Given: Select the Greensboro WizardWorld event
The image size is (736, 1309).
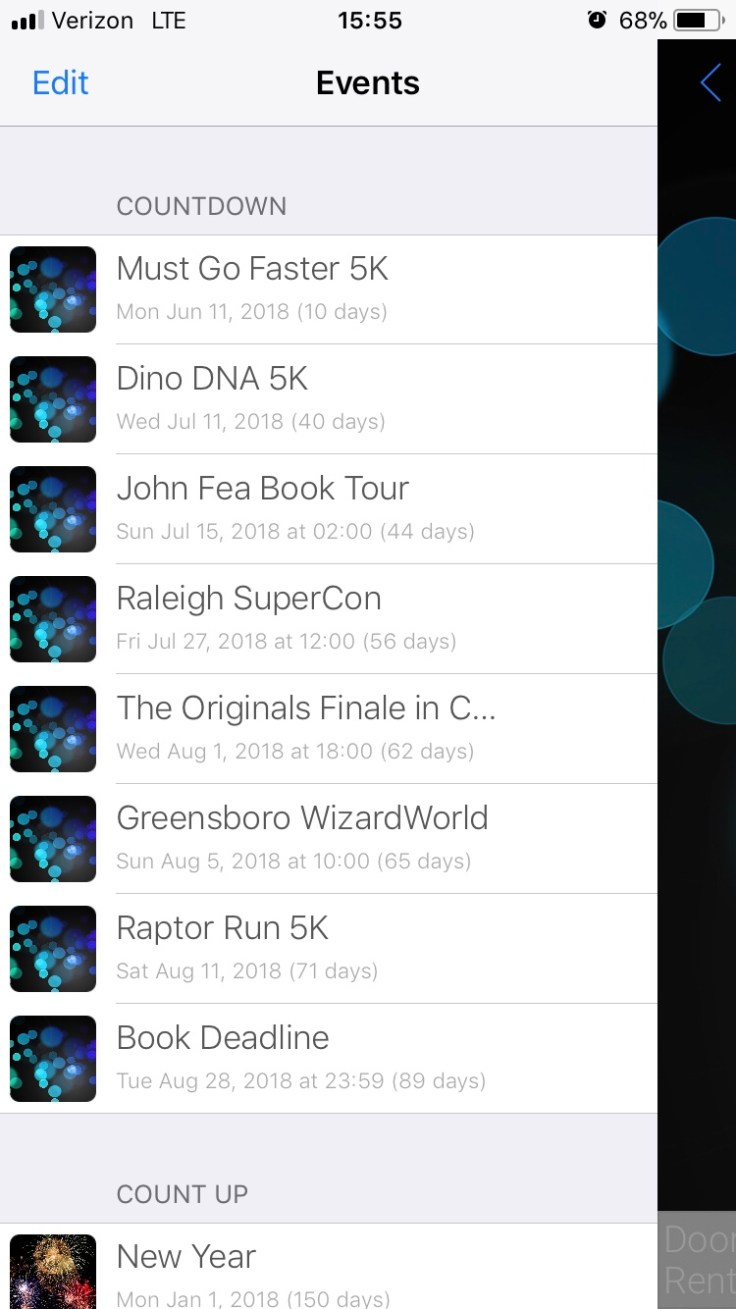Looking at the screenshot, I should pos(330,839).
